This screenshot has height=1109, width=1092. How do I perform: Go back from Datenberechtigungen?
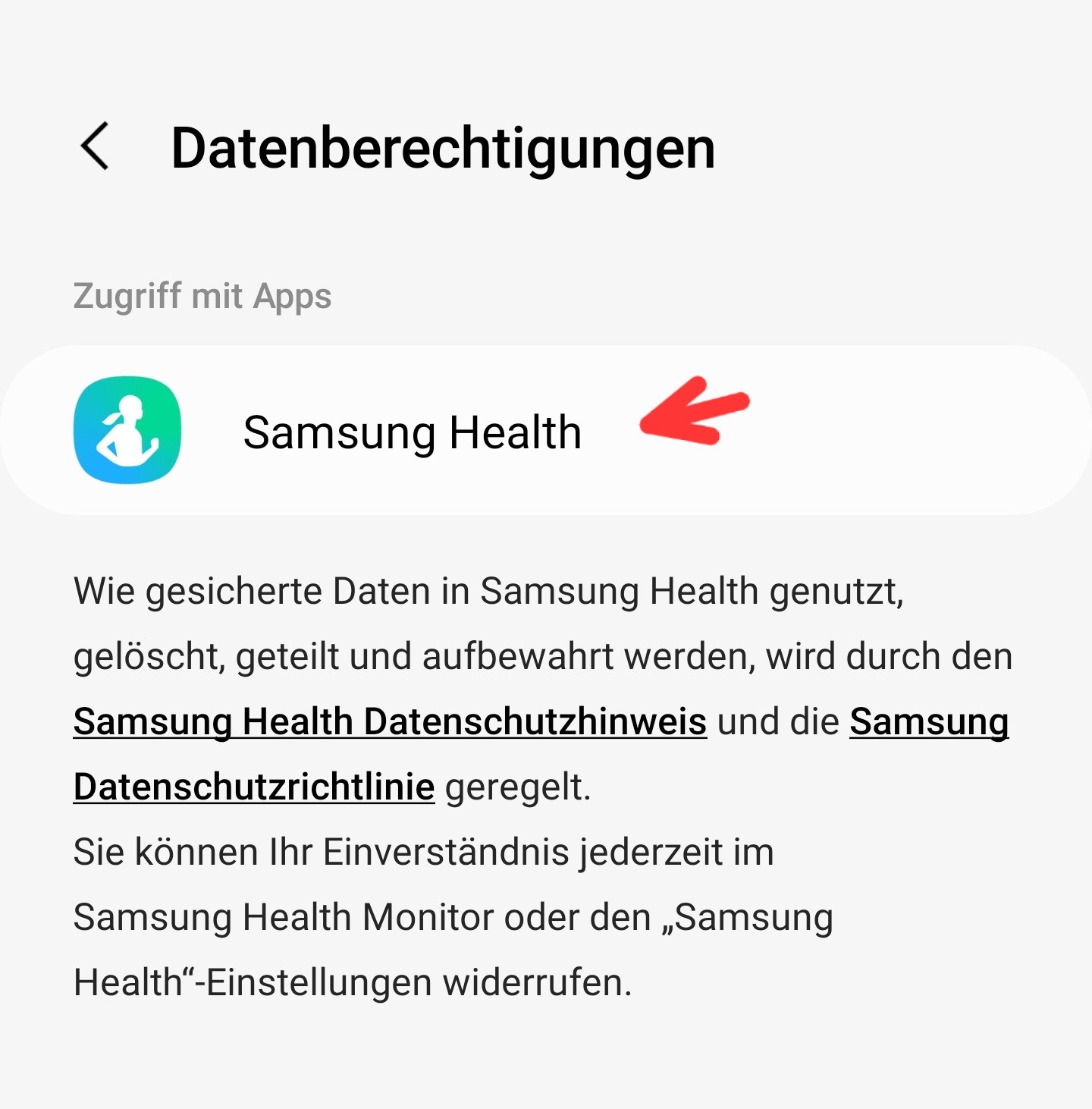pyautogui.click(x=96, y=146)
